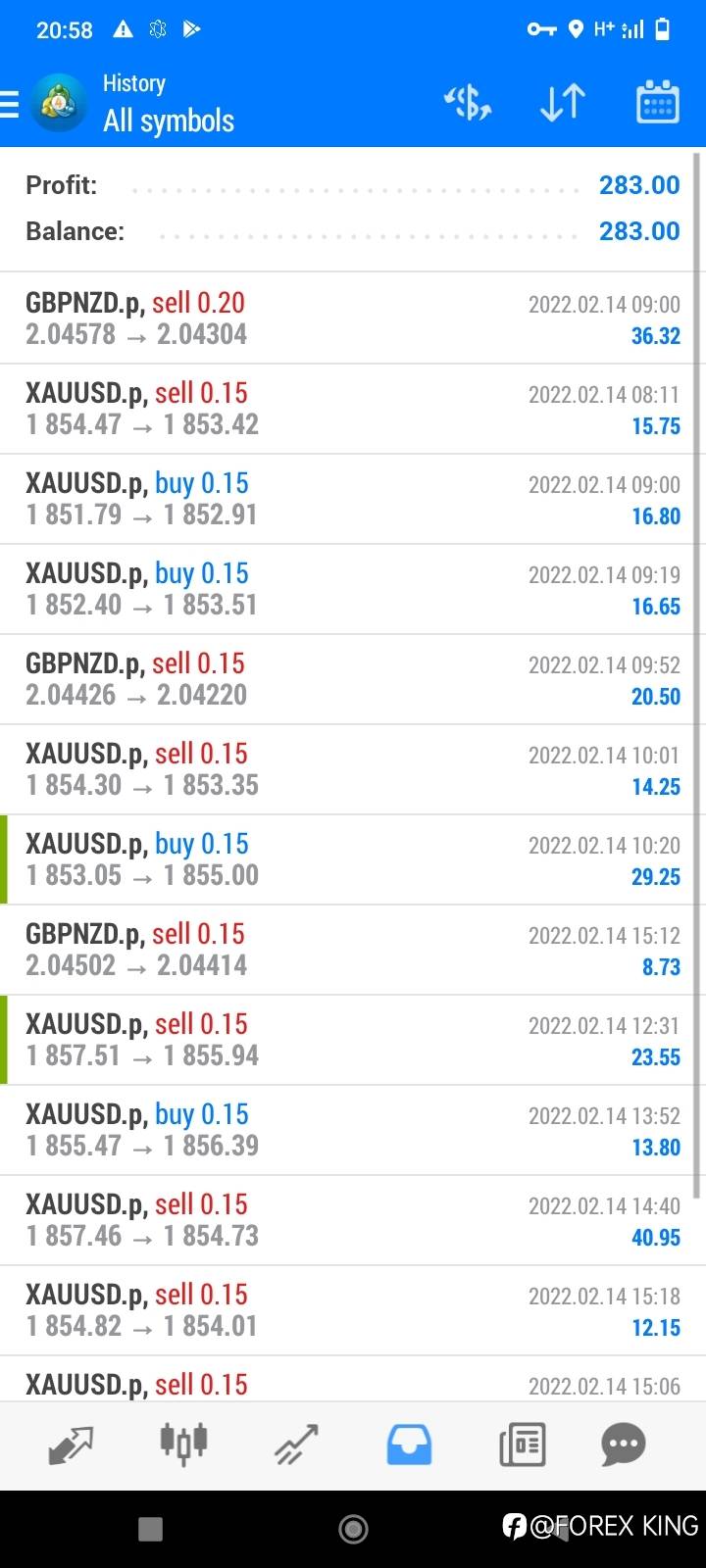Switch to the Quotes tab
Viewport: 706px width, 1568px height.
(71, 1445)
